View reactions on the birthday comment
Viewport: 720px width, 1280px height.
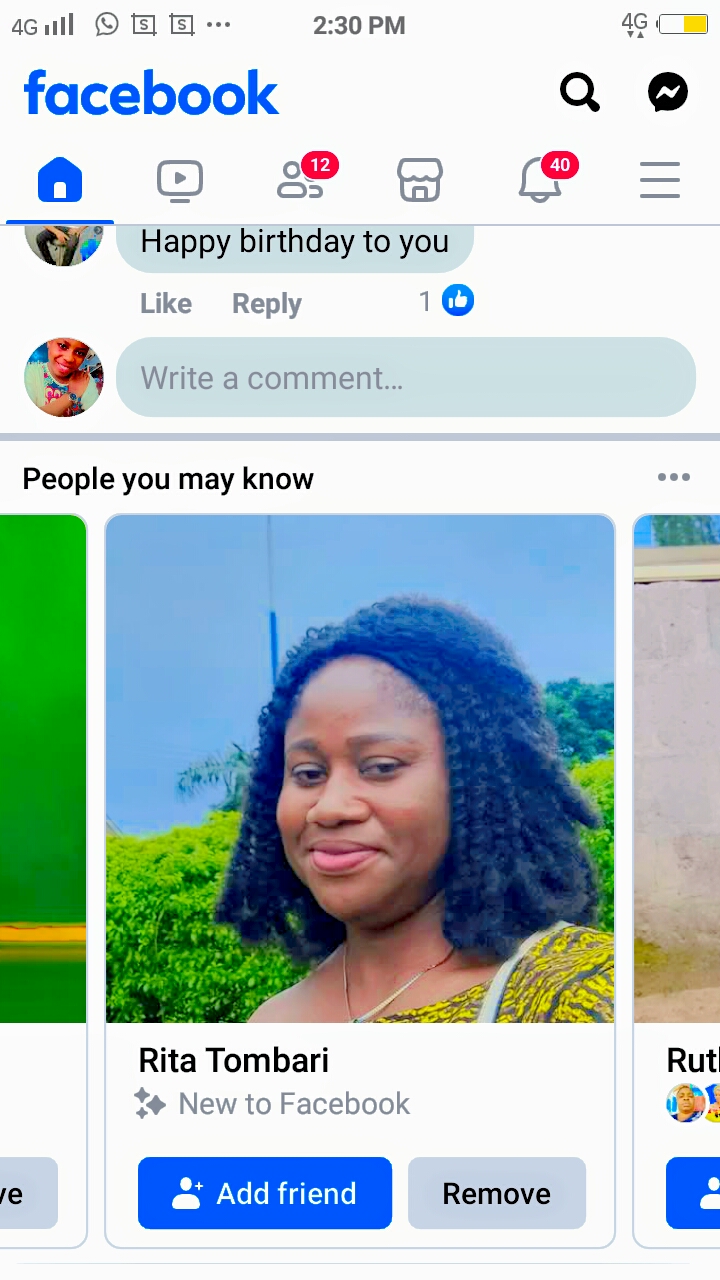tap(447, 301)
